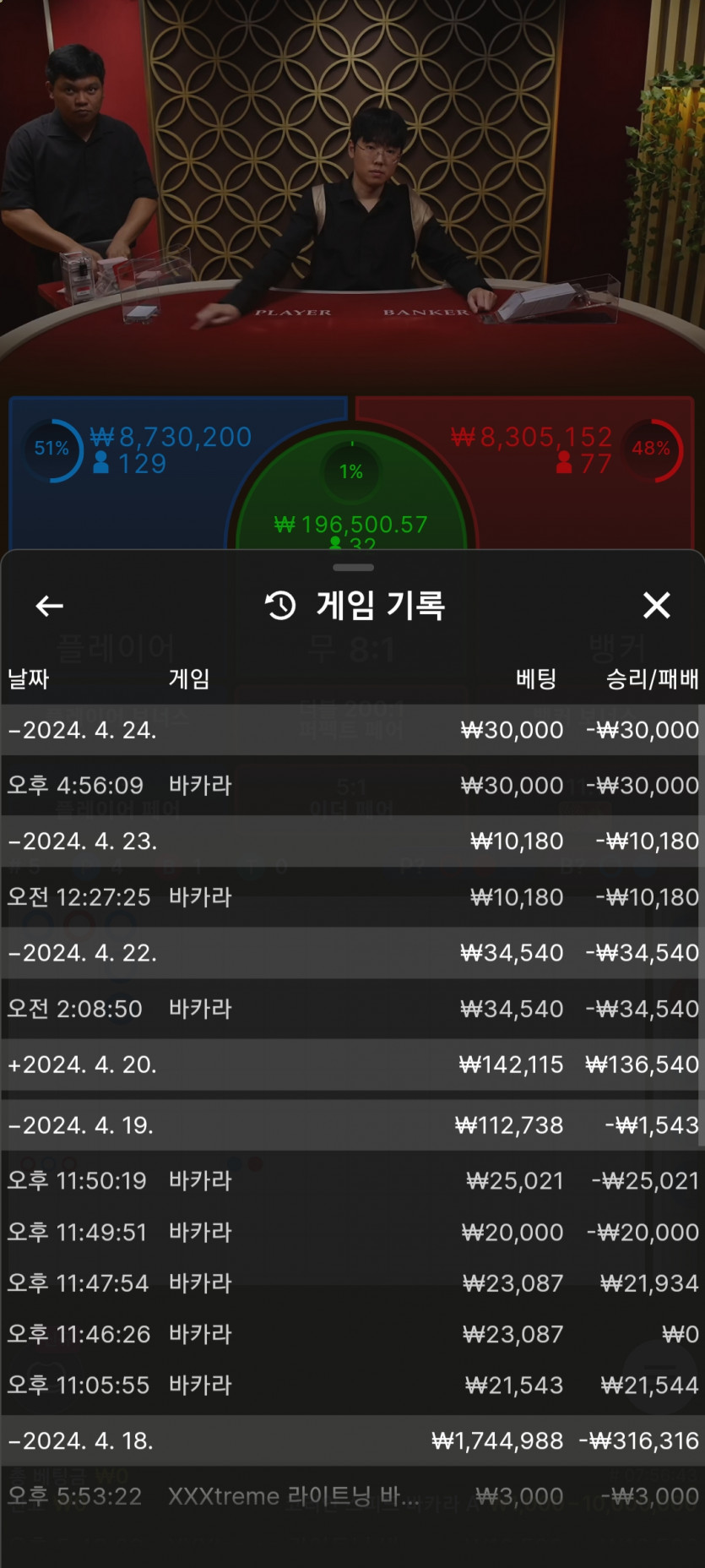Go back from the game history panel

pos(50,606)
